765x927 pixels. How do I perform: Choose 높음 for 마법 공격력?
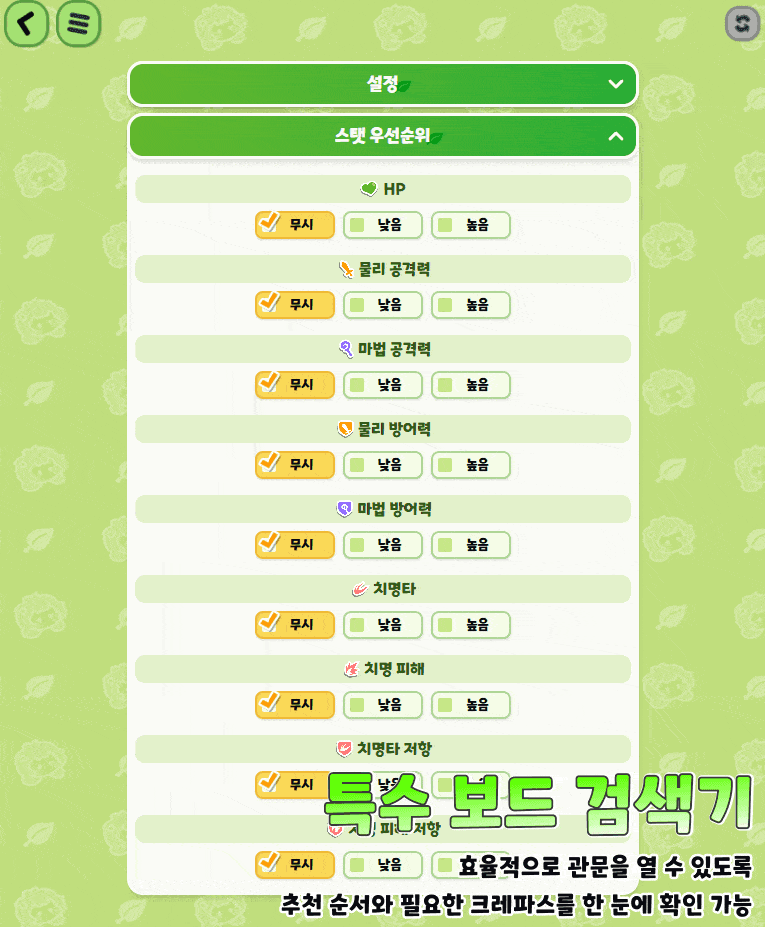click(471, 385)
